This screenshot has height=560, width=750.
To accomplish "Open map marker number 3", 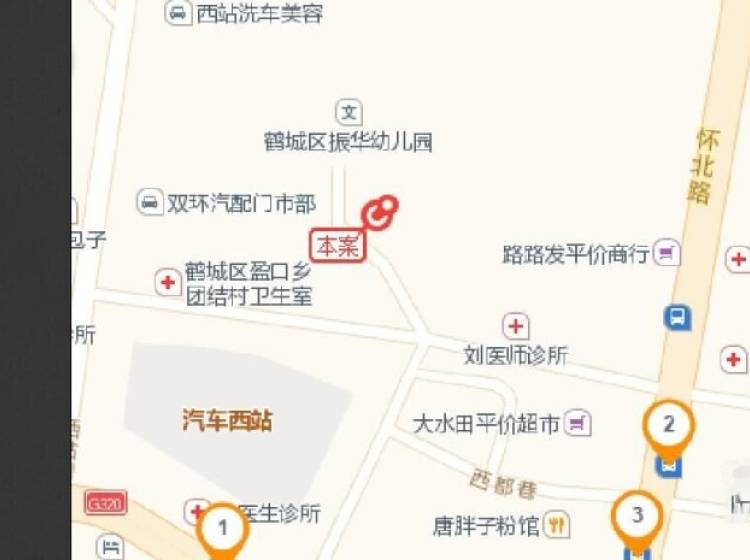I will 637,517.
